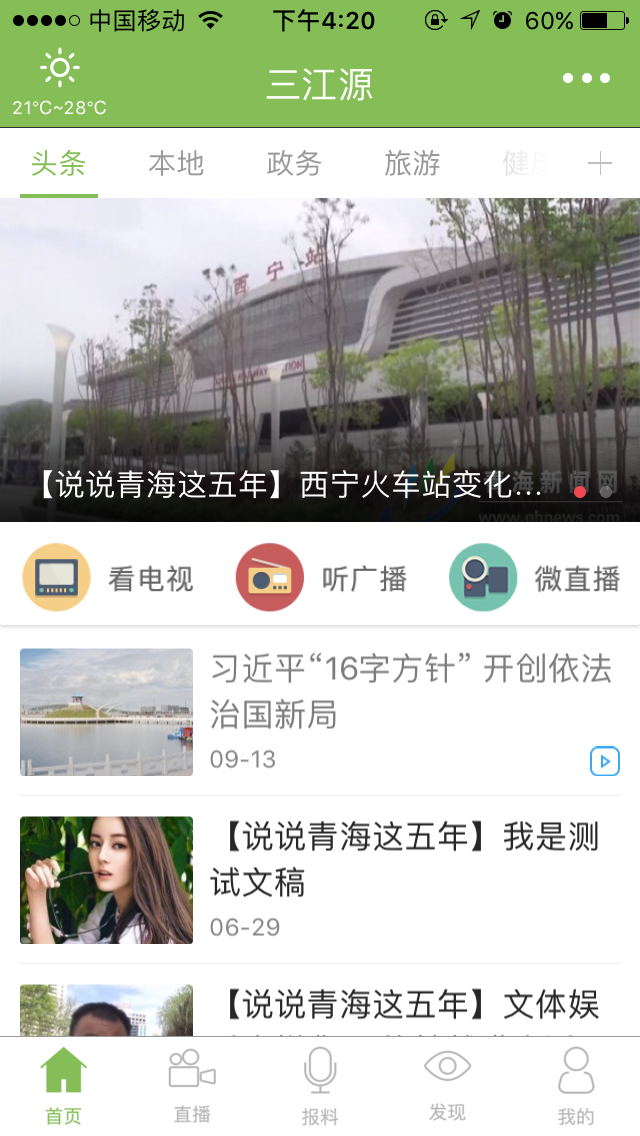Open the 习近平“16字方针” article
This screenshot has height=1136, width=640.
coord(410,691)
